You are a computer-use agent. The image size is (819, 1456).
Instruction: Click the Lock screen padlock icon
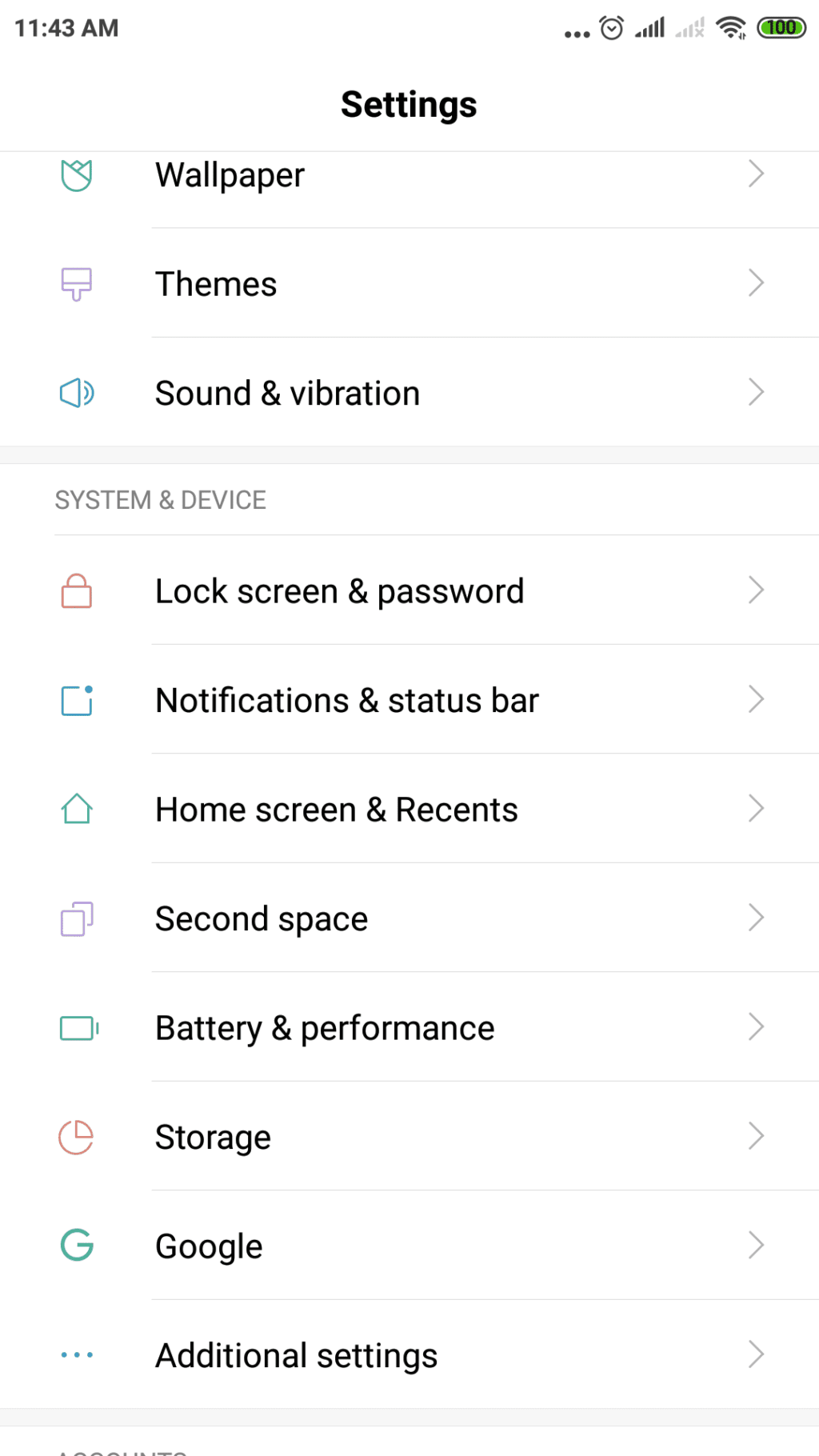tap(76, 592)
